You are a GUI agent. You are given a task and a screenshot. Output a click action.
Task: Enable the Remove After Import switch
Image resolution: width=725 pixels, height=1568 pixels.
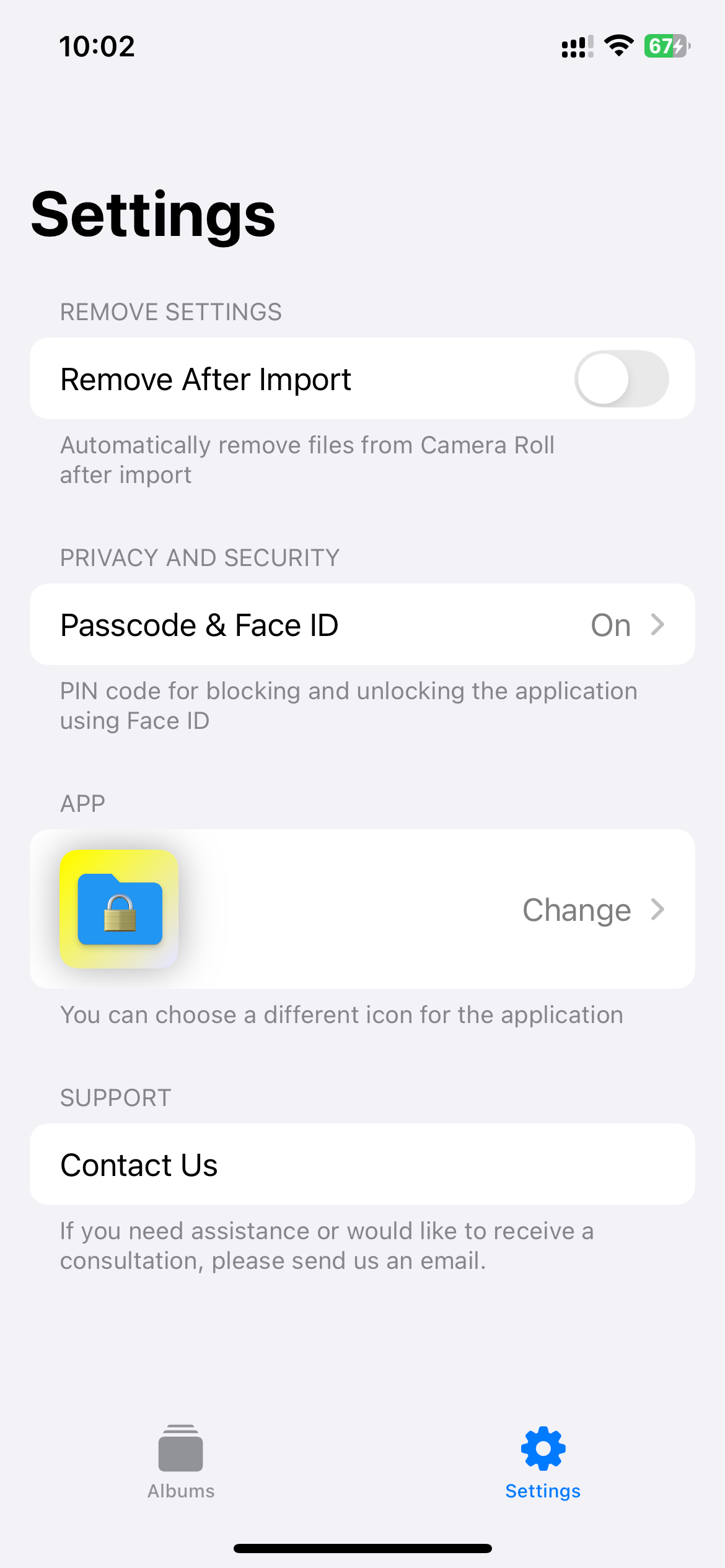tap(621, 379)
